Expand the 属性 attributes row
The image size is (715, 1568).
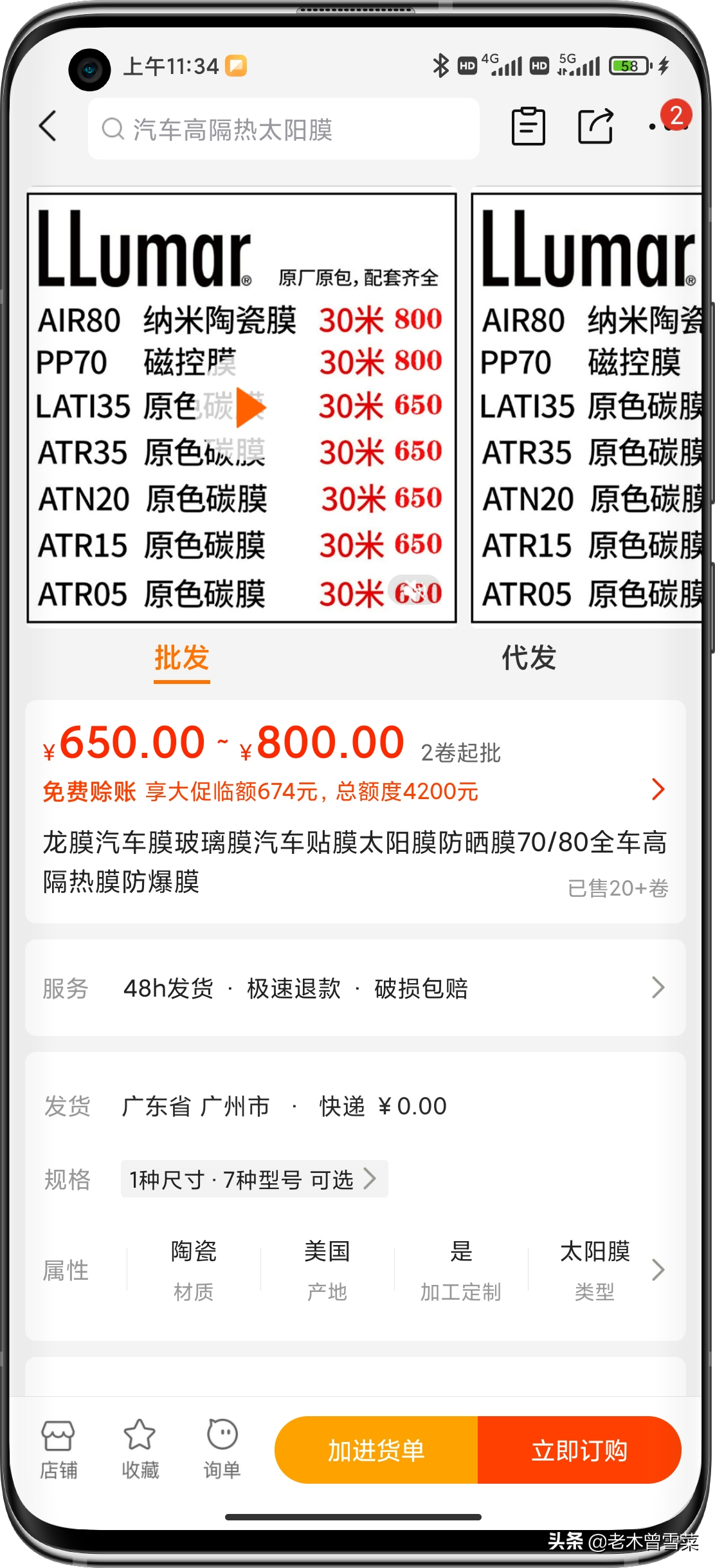pyautogui.click(x=657, y=1269)
